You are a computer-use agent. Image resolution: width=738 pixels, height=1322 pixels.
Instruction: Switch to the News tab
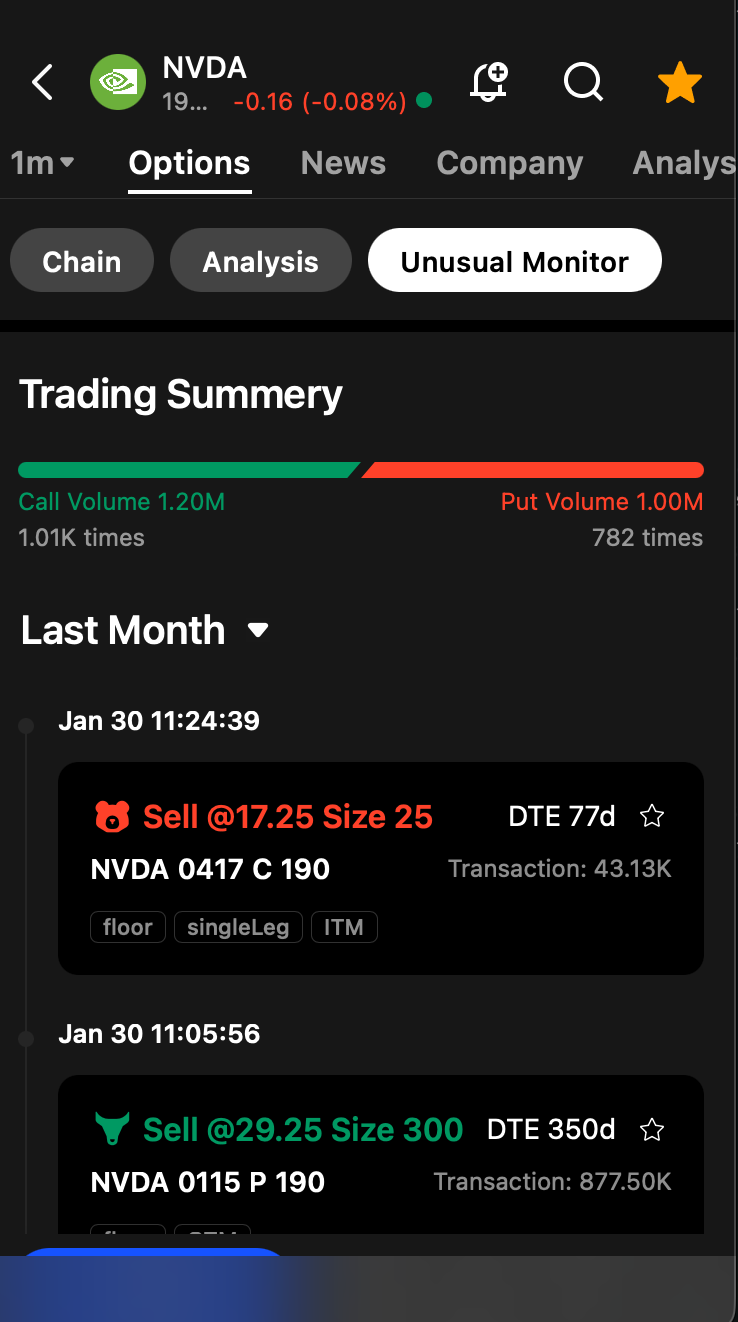coord(343,163)
